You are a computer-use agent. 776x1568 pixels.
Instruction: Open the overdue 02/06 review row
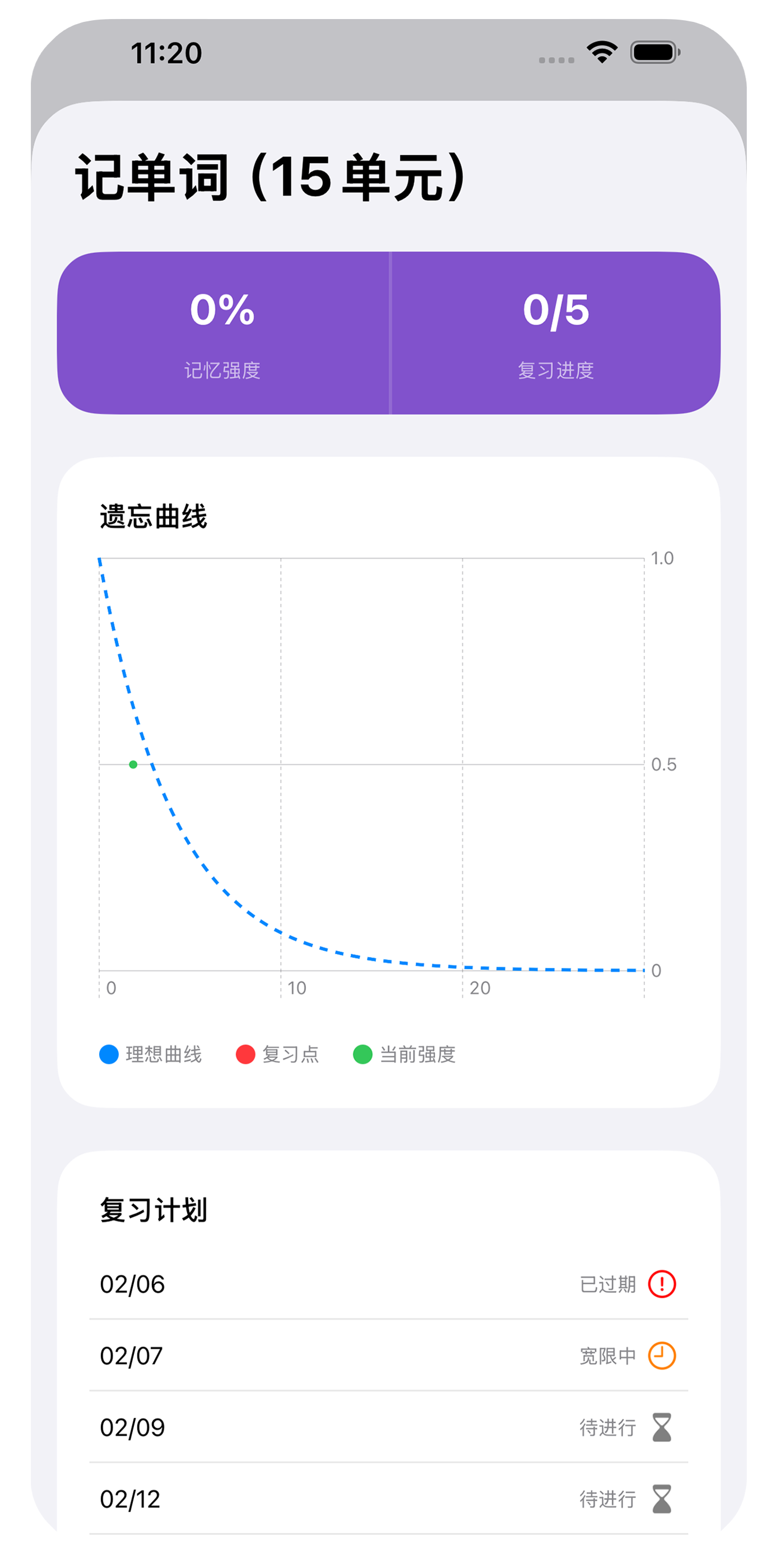coord(388,1284)
